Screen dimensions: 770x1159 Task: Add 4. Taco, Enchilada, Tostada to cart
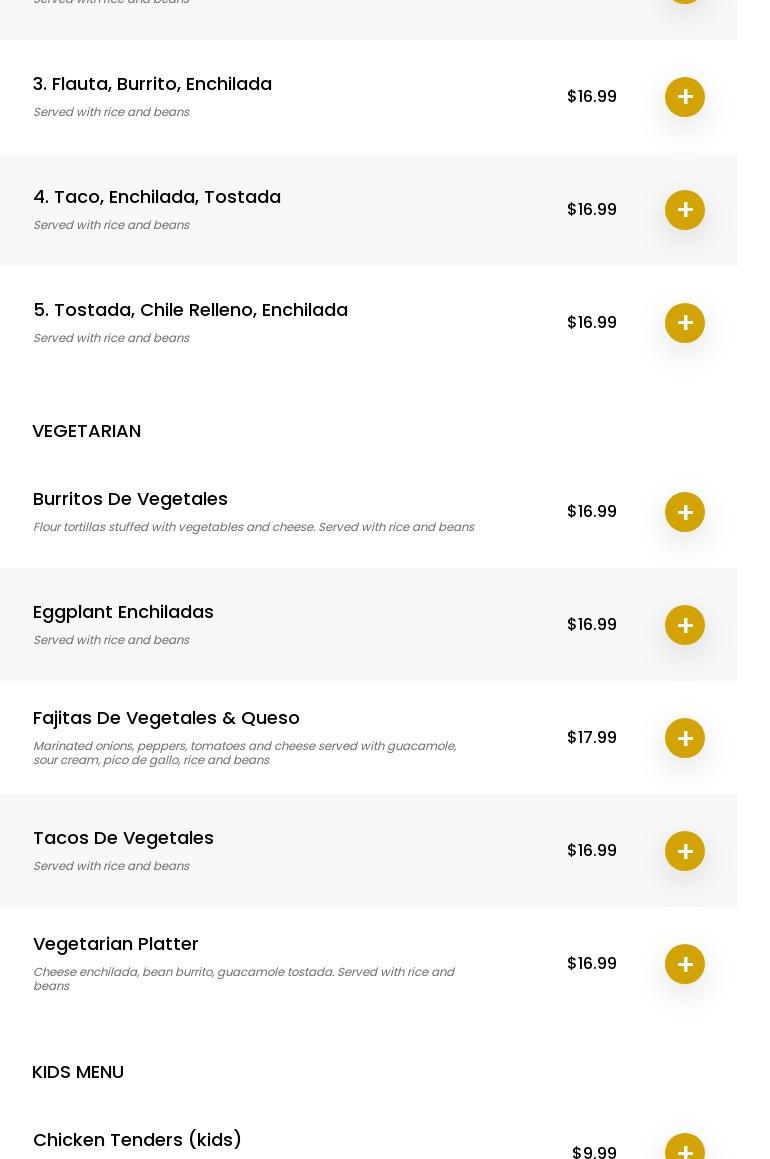(685, 210)
